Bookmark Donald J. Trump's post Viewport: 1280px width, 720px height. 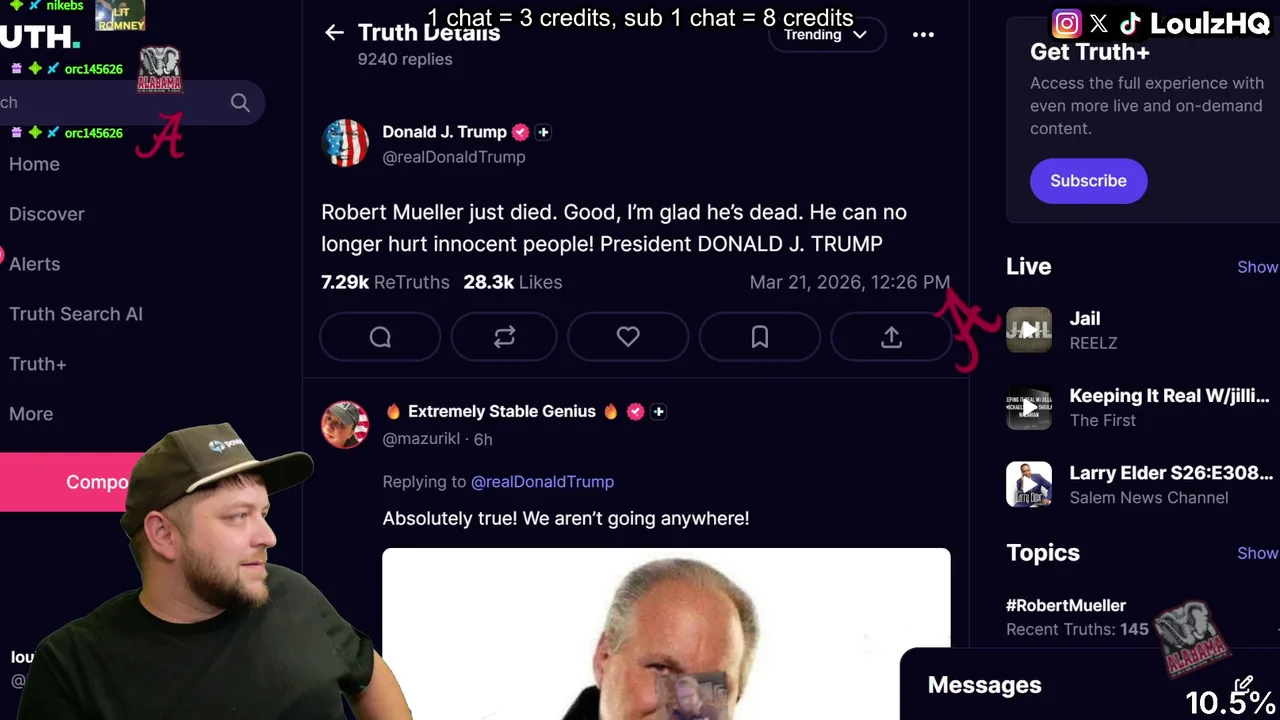[x=760, y=338]
